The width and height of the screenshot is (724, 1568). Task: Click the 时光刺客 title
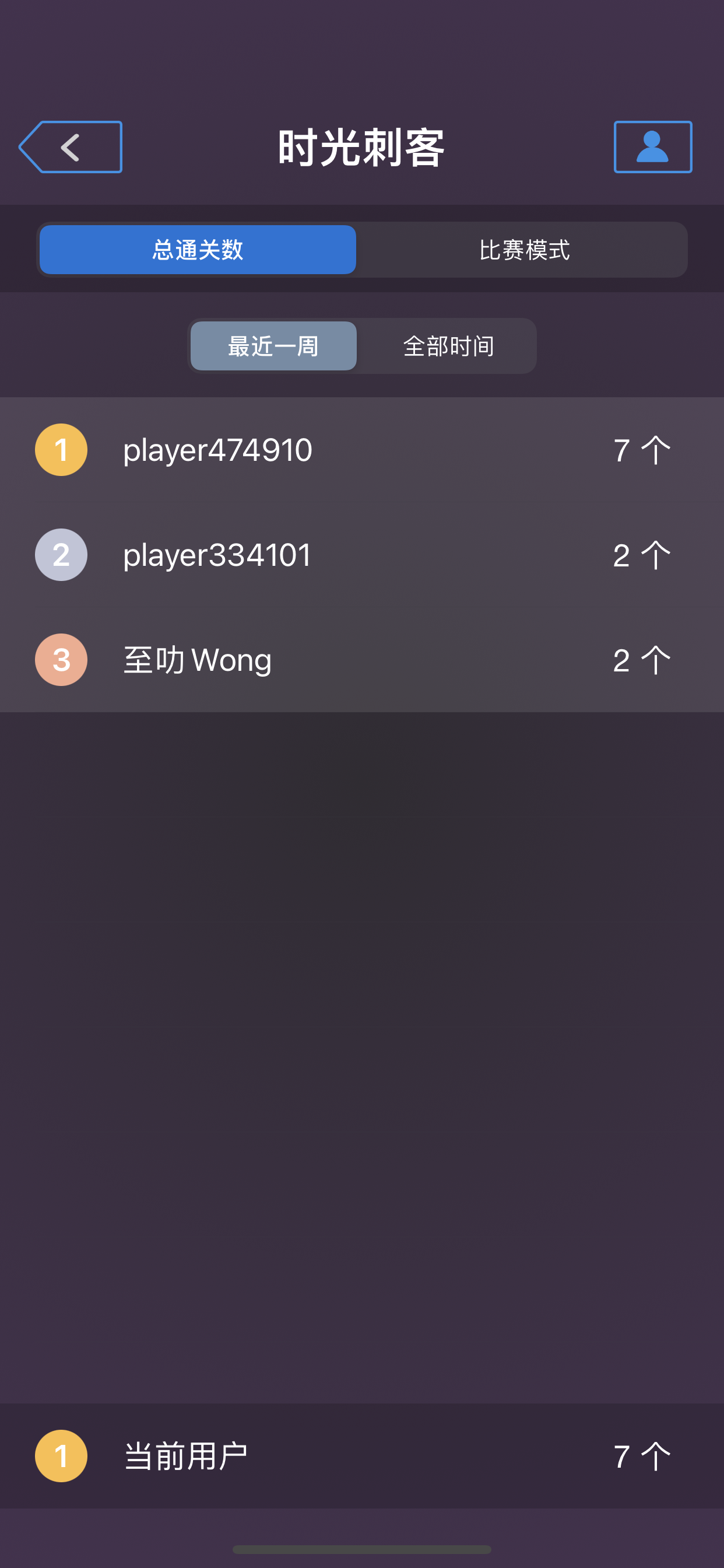click(361, 146)
